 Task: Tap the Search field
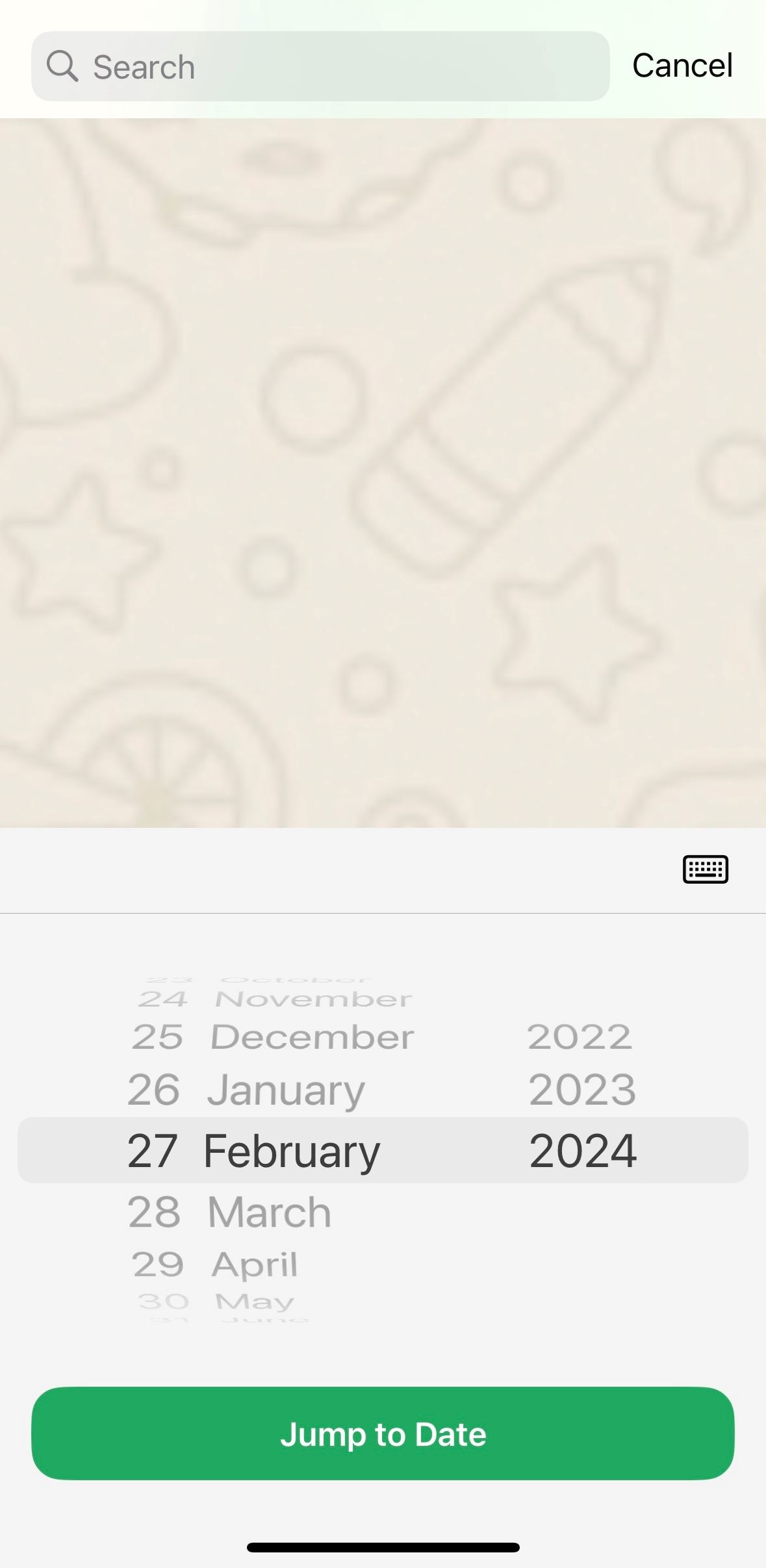320,66
